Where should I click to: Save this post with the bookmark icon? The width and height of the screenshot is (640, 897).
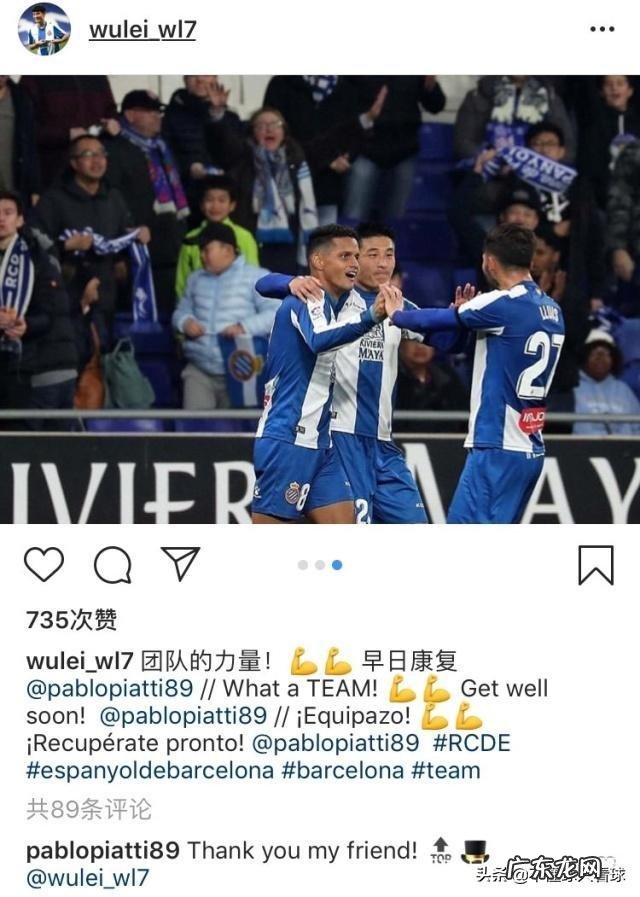[x=596, y=565]
